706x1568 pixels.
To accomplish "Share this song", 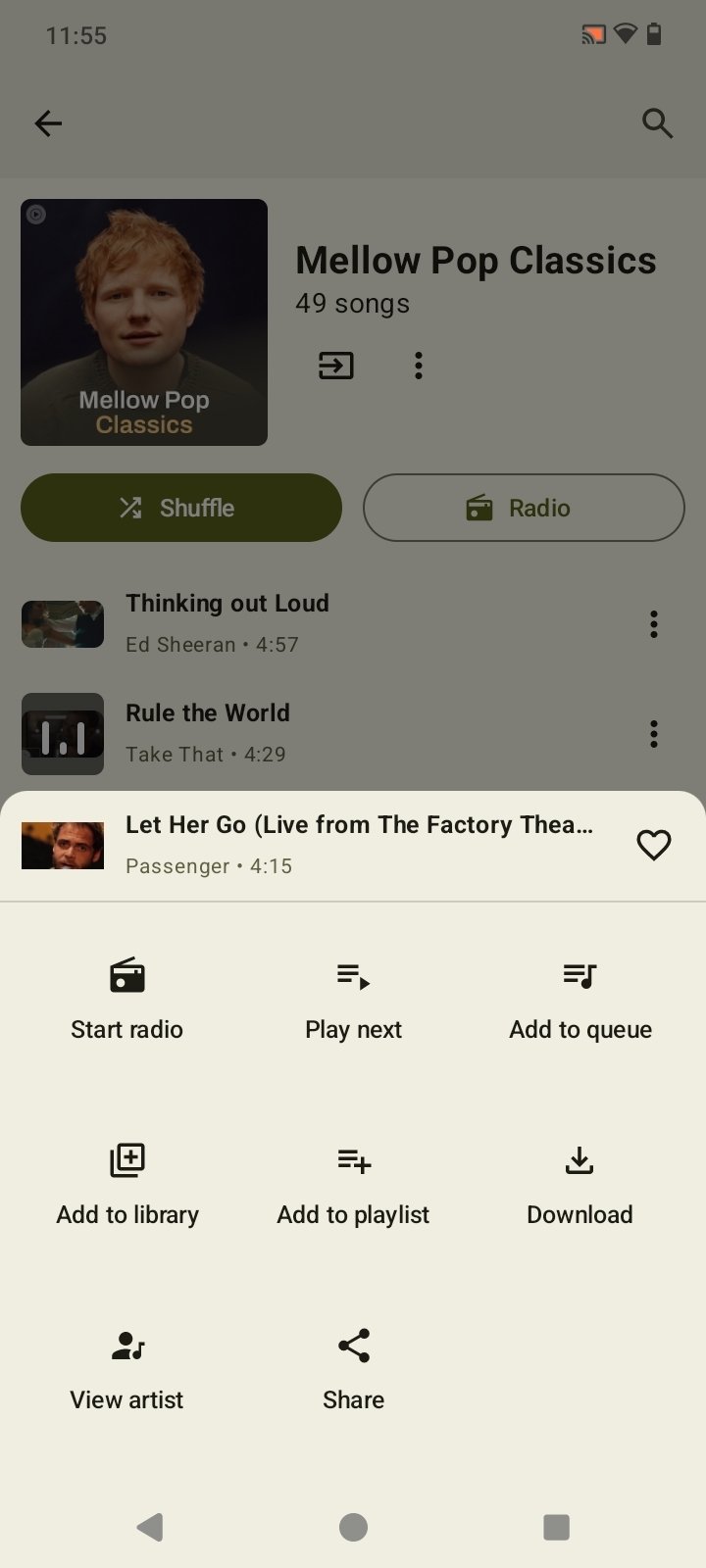I will coord(353,1369).
